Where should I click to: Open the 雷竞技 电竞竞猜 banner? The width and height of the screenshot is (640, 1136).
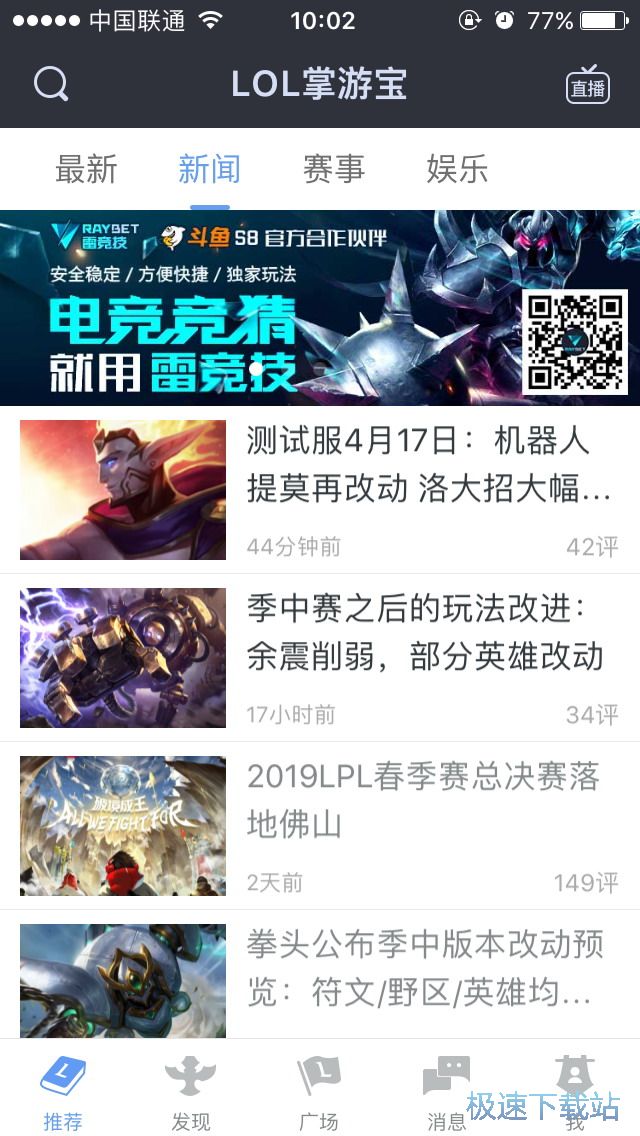[x=320, y=307]
